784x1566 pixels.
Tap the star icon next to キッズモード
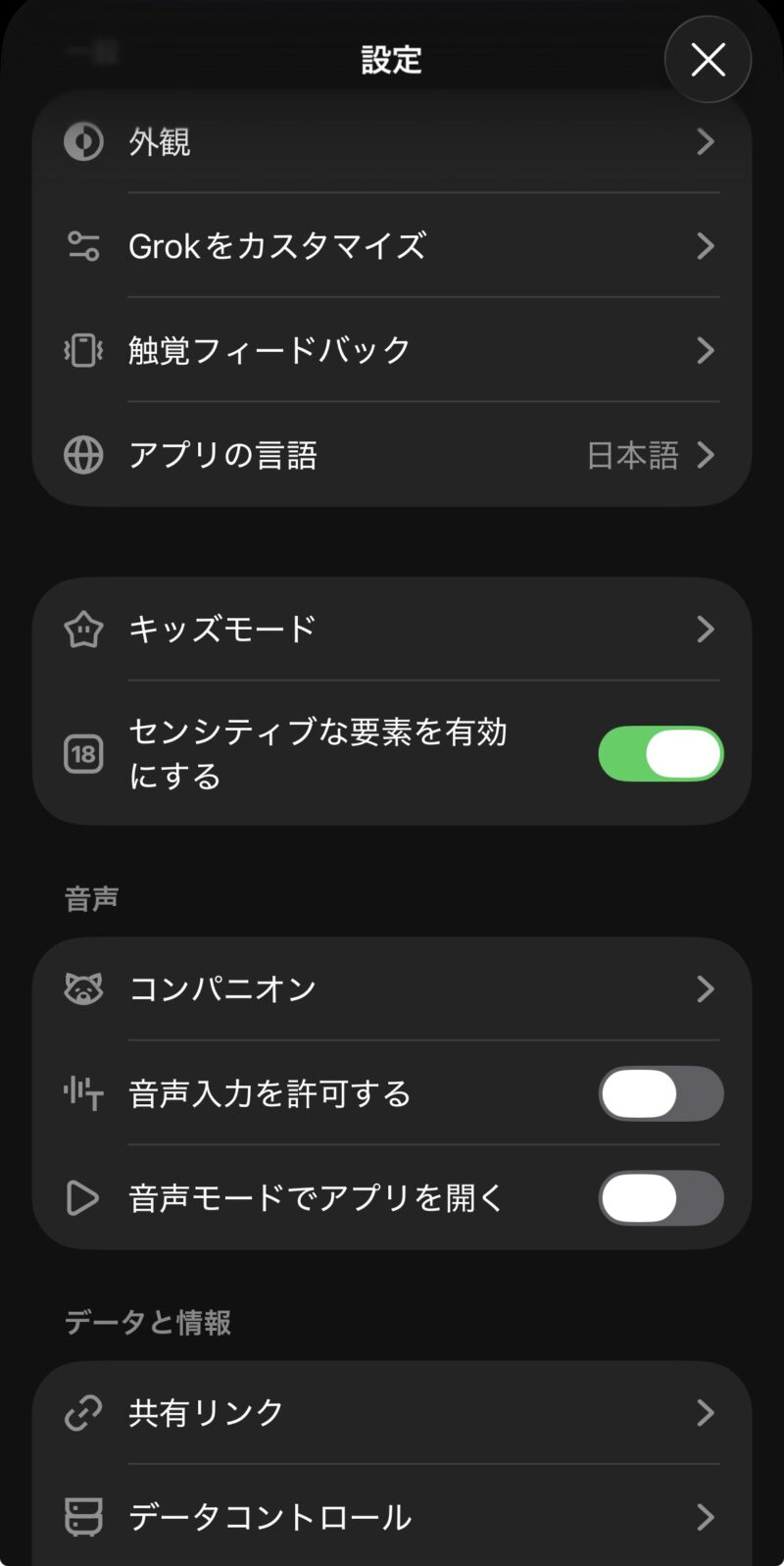[84, 630]
